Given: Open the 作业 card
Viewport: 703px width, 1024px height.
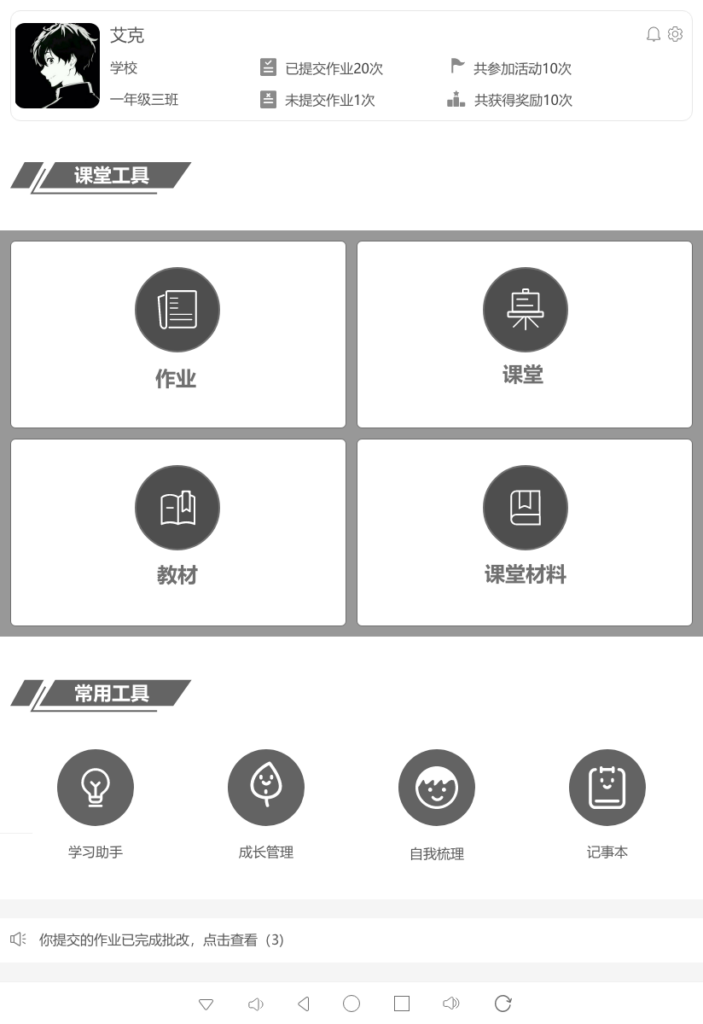Looking at the screenshot, I should (177, 334).
